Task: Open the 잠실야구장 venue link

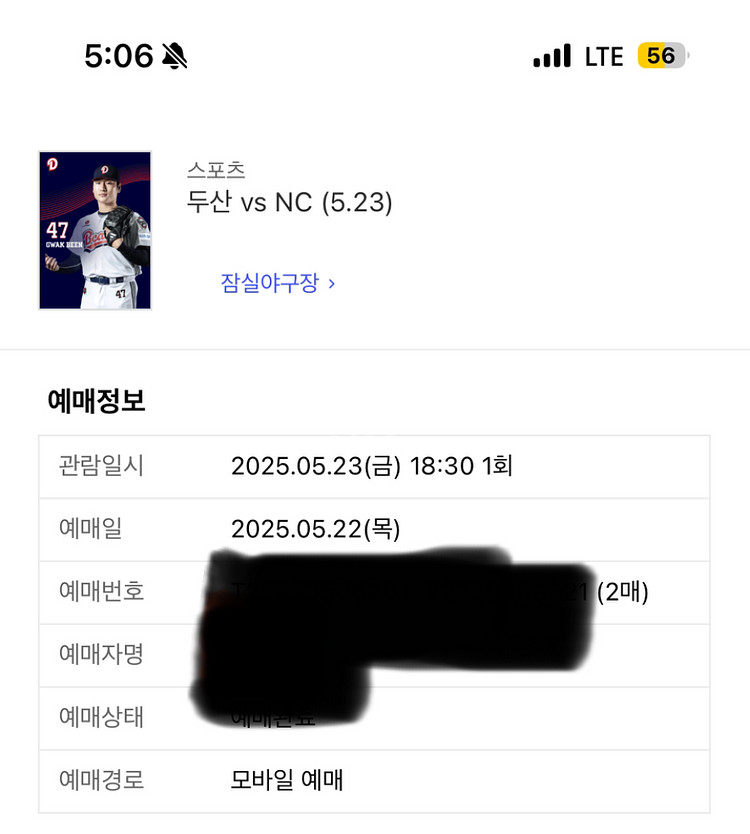Action: tap(277, 283)
